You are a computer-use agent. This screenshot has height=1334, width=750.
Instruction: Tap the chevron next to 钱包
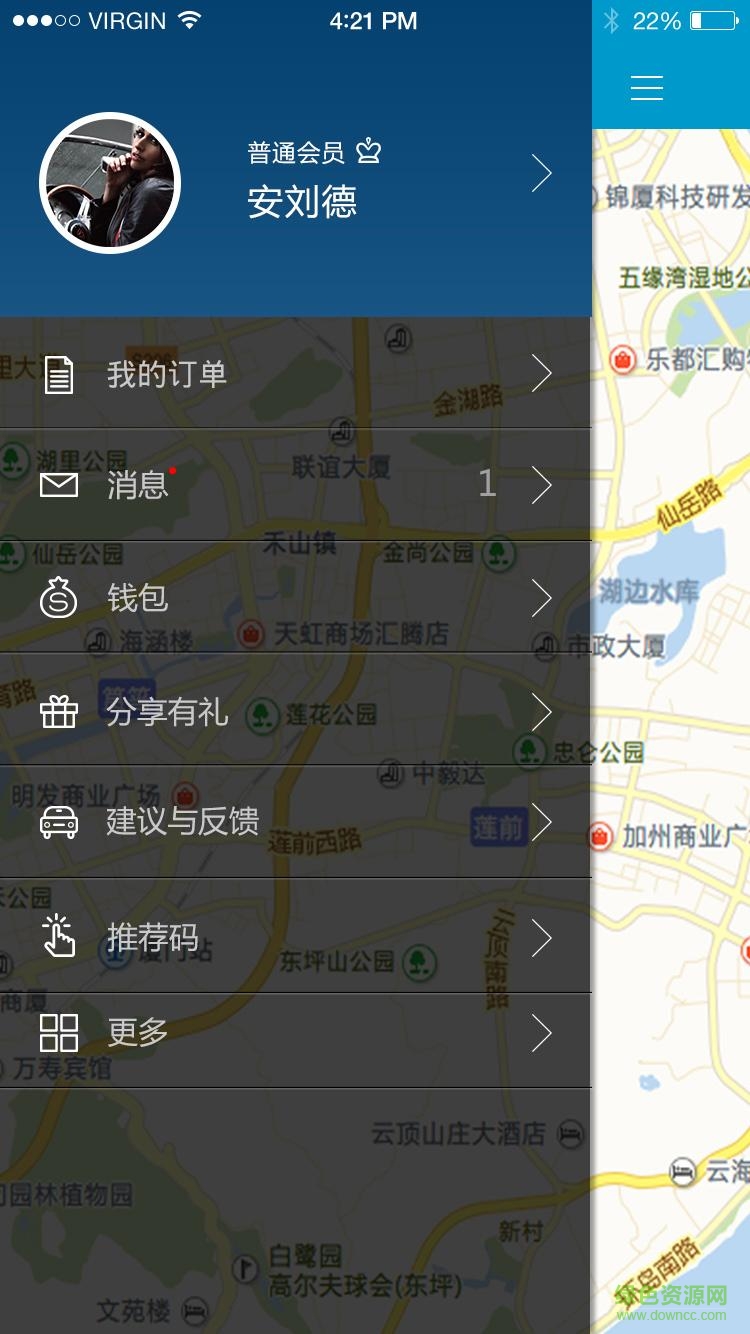point(541,598)
